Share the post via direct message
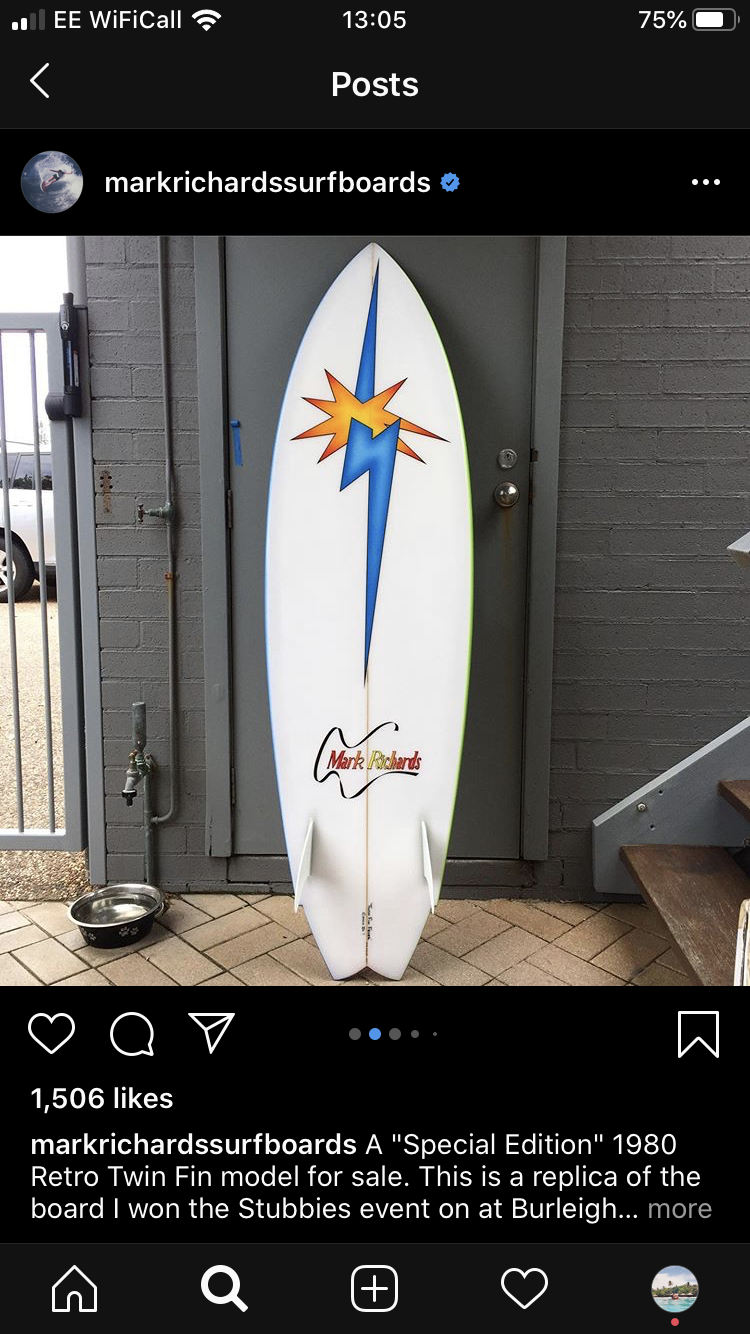The image size is (750, 1334). [x=211, y=1034]
